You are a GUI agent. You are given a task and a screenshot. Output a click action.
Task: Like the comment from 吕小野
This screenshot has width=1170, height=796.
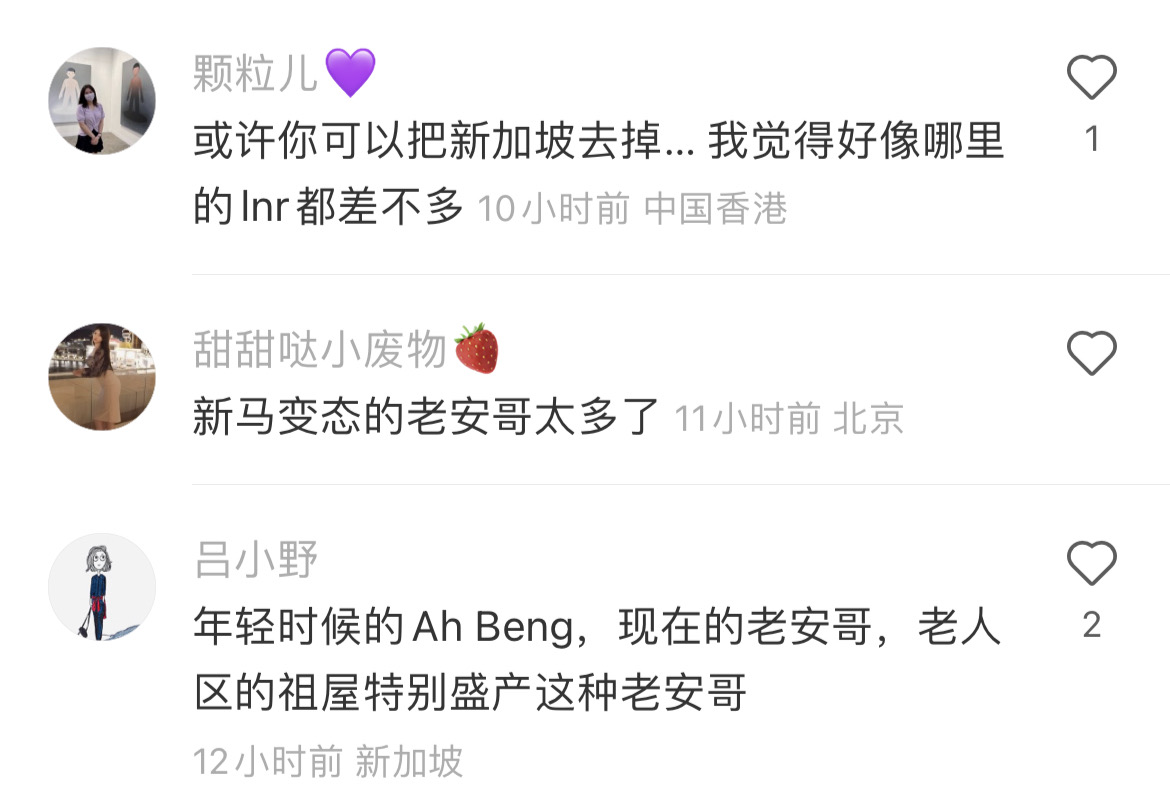(x=1091, y=563)
